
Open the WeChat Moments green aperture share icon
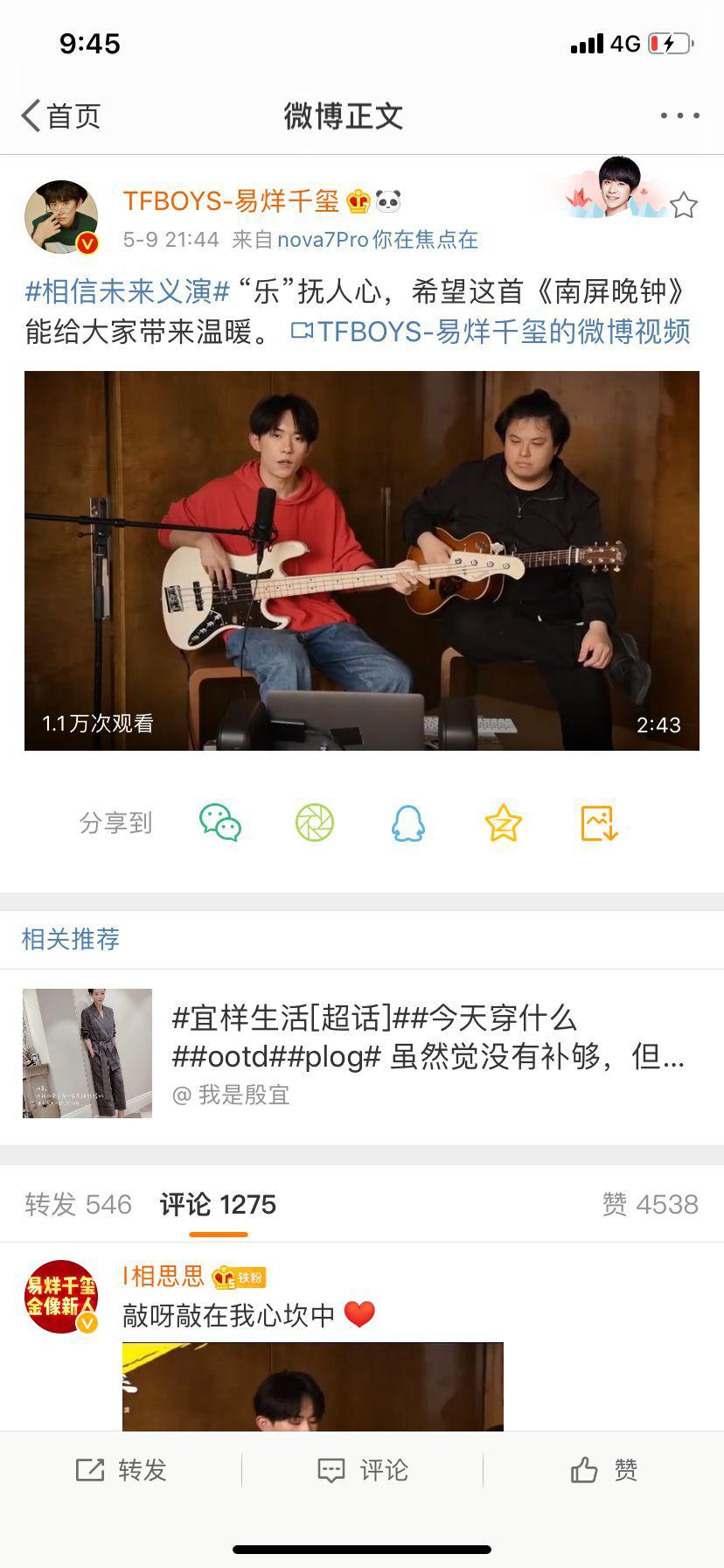point(316,822)
